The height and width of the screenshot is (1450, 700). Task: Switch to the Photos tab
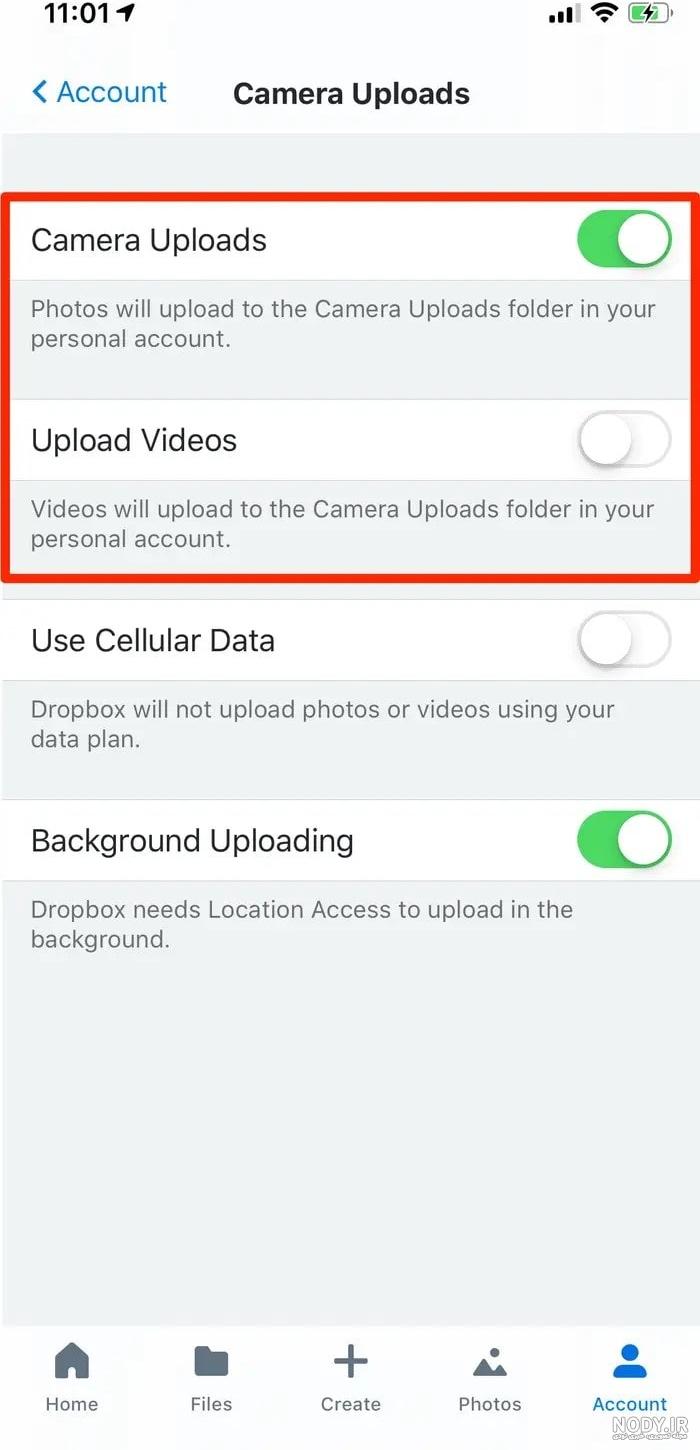coord(490,1378)
